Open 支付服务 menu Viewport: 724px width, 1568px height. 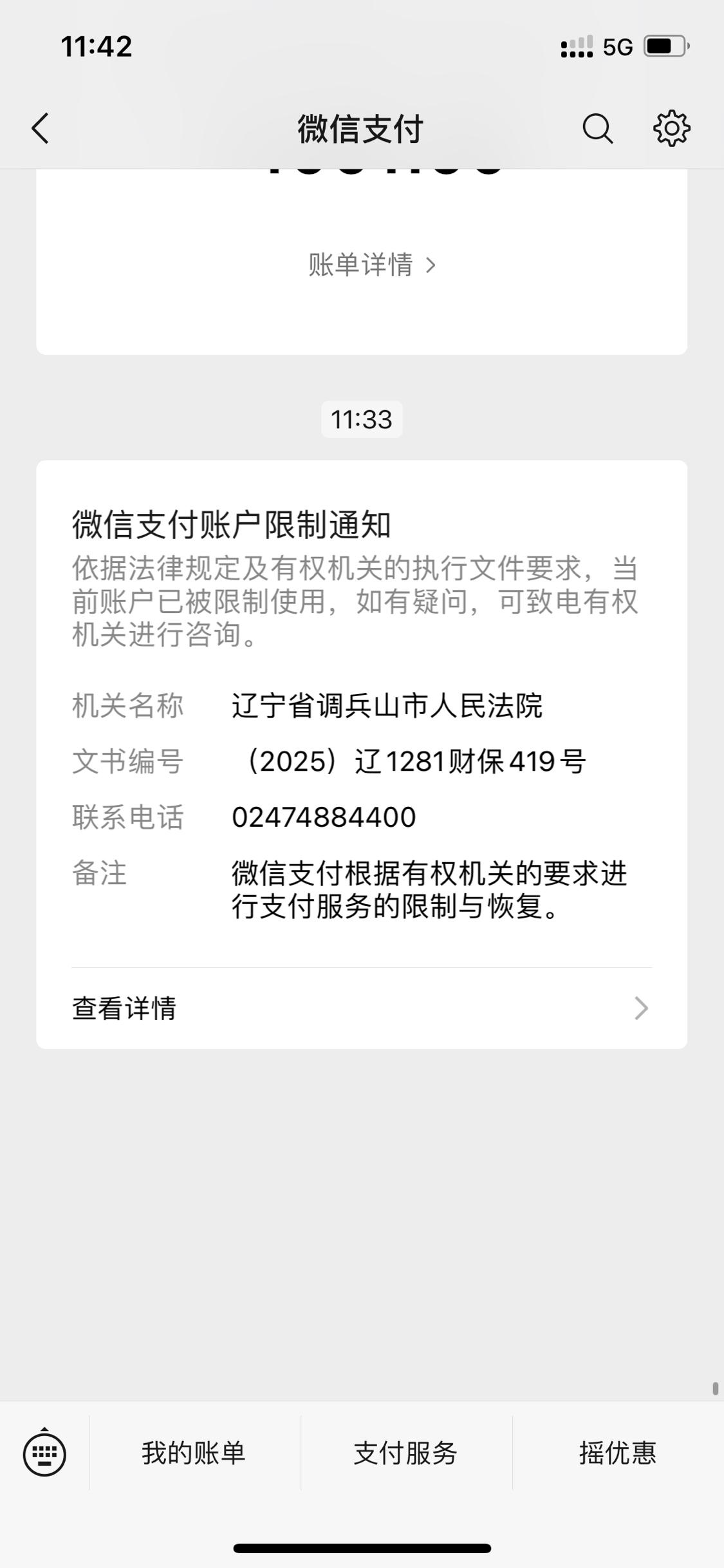coord(406,1453)
